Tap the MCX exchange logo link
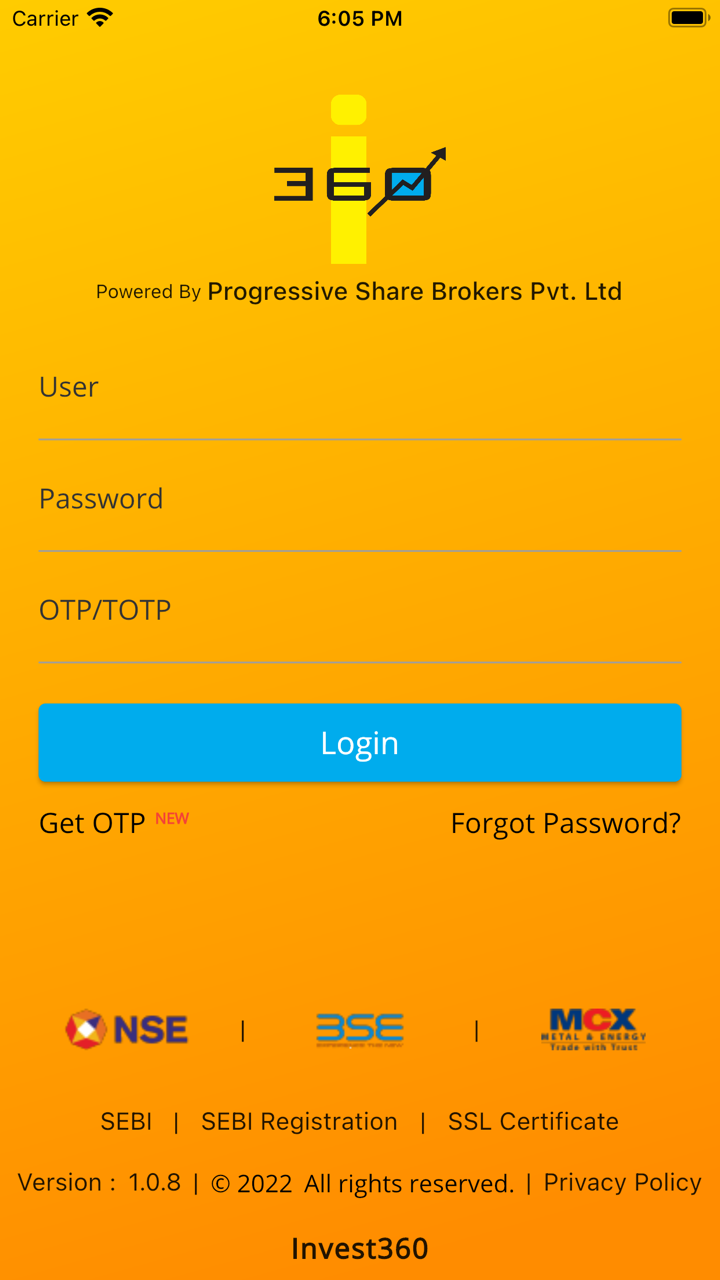The height and width of the screenshot is (1280, 720). [593, 1029]
